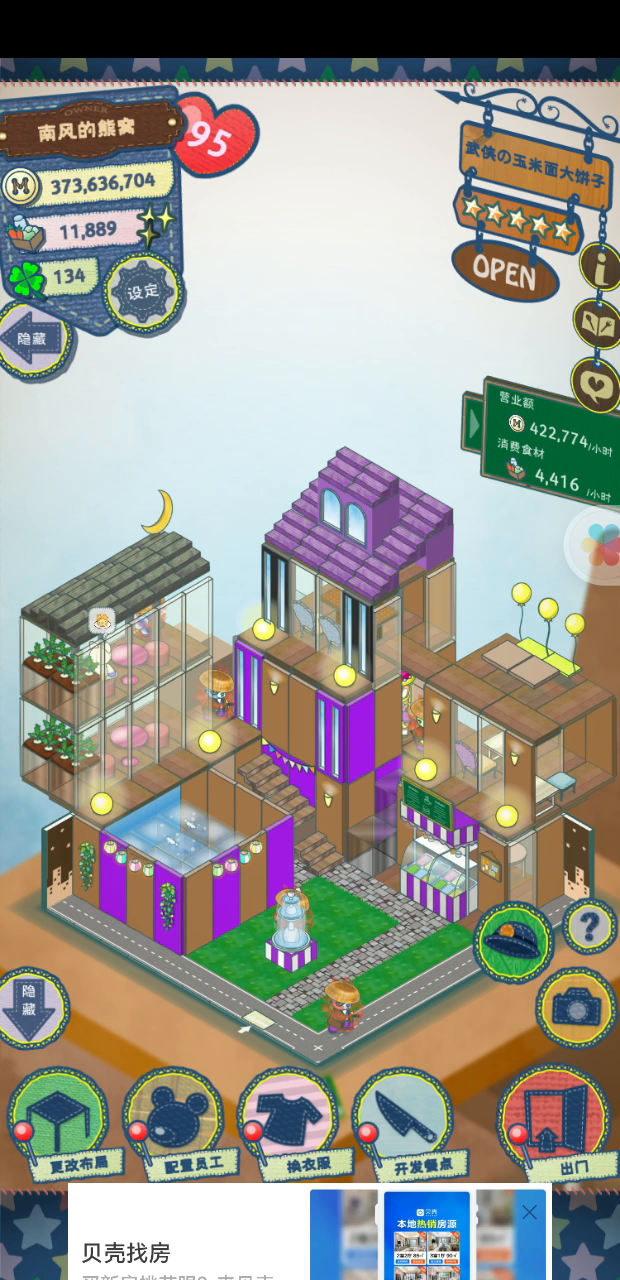Open the heart speech bubble icon
The height and width of the screenshot is (1280, 620).
[x=597, y=385]
